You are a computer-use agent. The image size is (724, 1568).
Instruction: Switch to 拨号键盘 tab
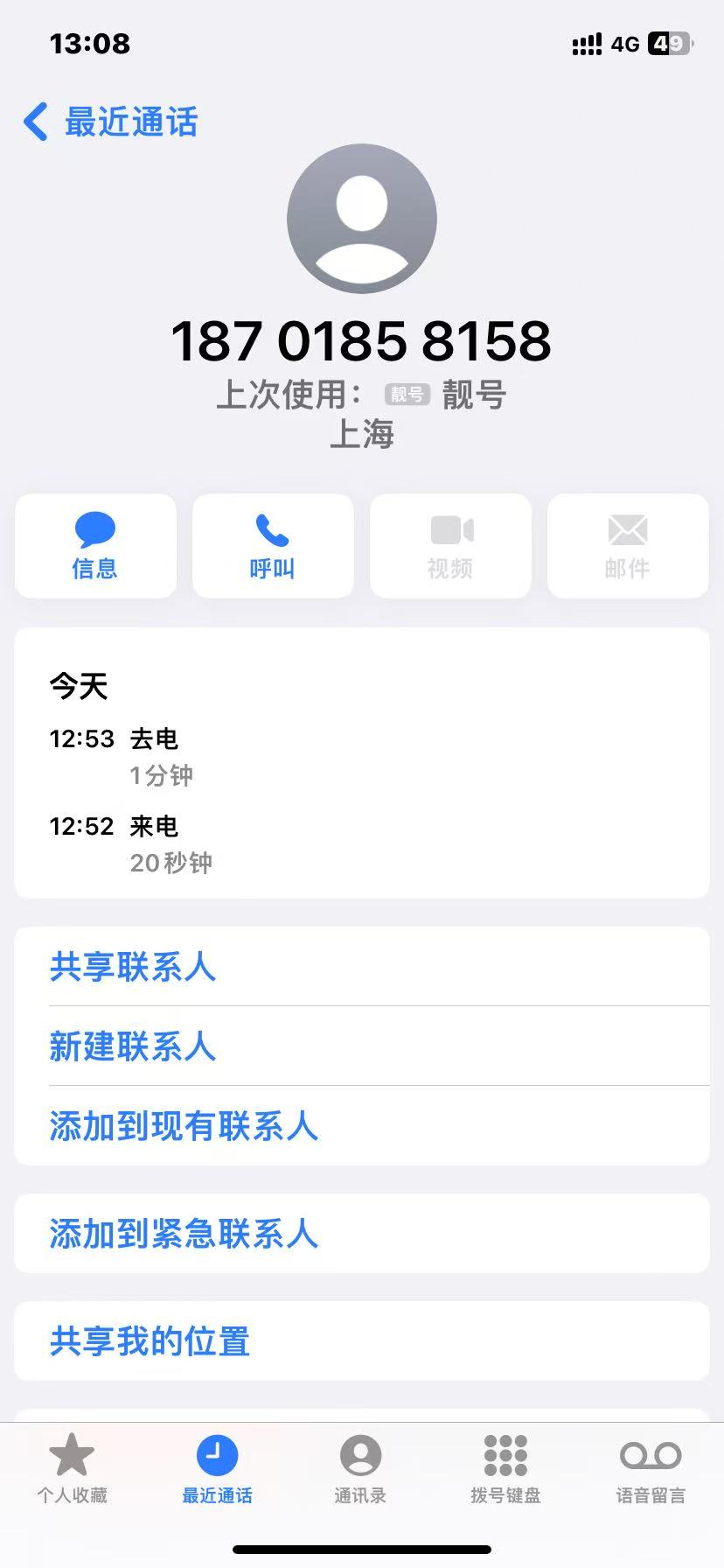click(x=505, y=1469)
